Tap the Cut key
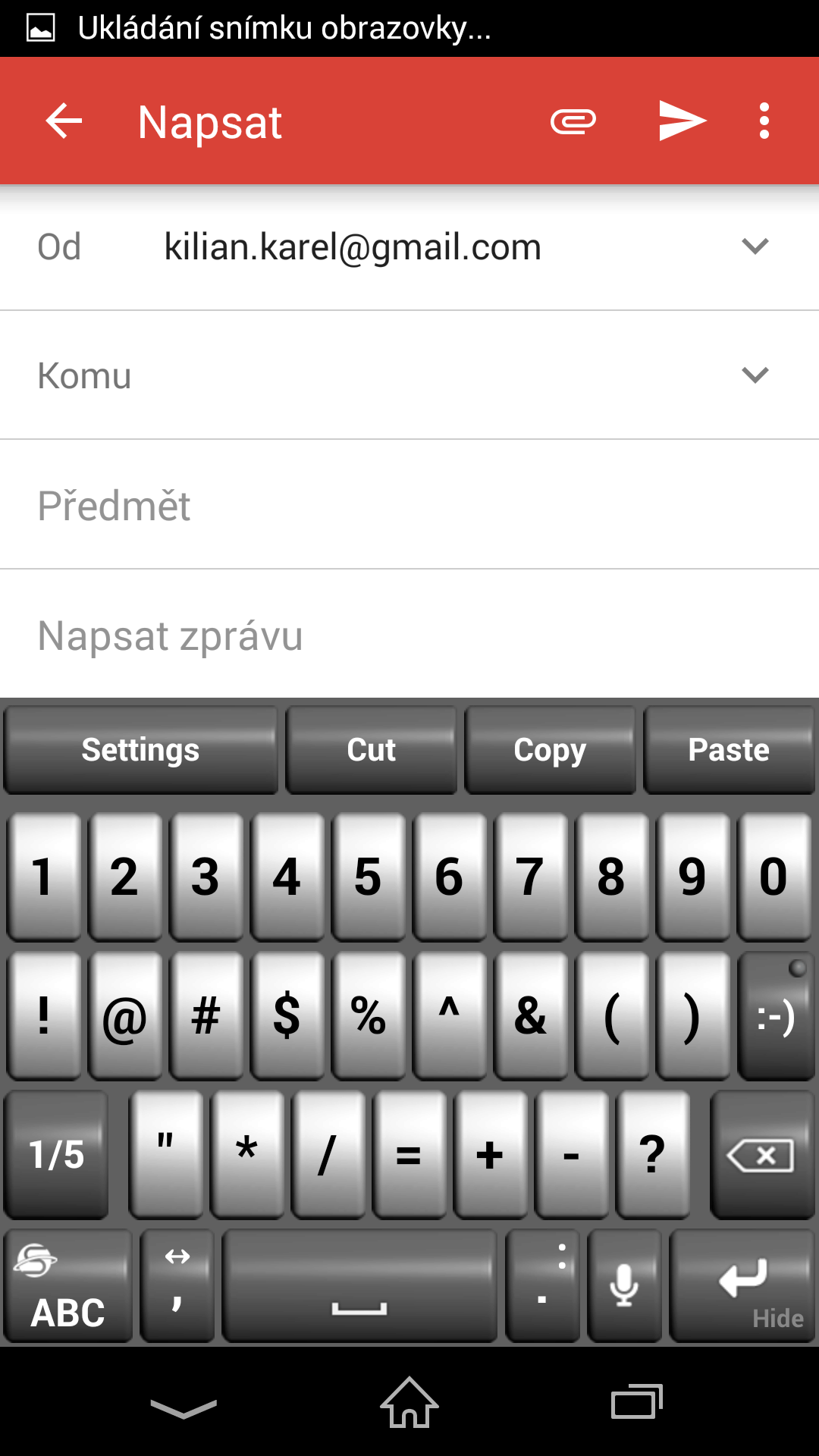The height and width of the screenshot is (1456, 819). click(372, 750)
